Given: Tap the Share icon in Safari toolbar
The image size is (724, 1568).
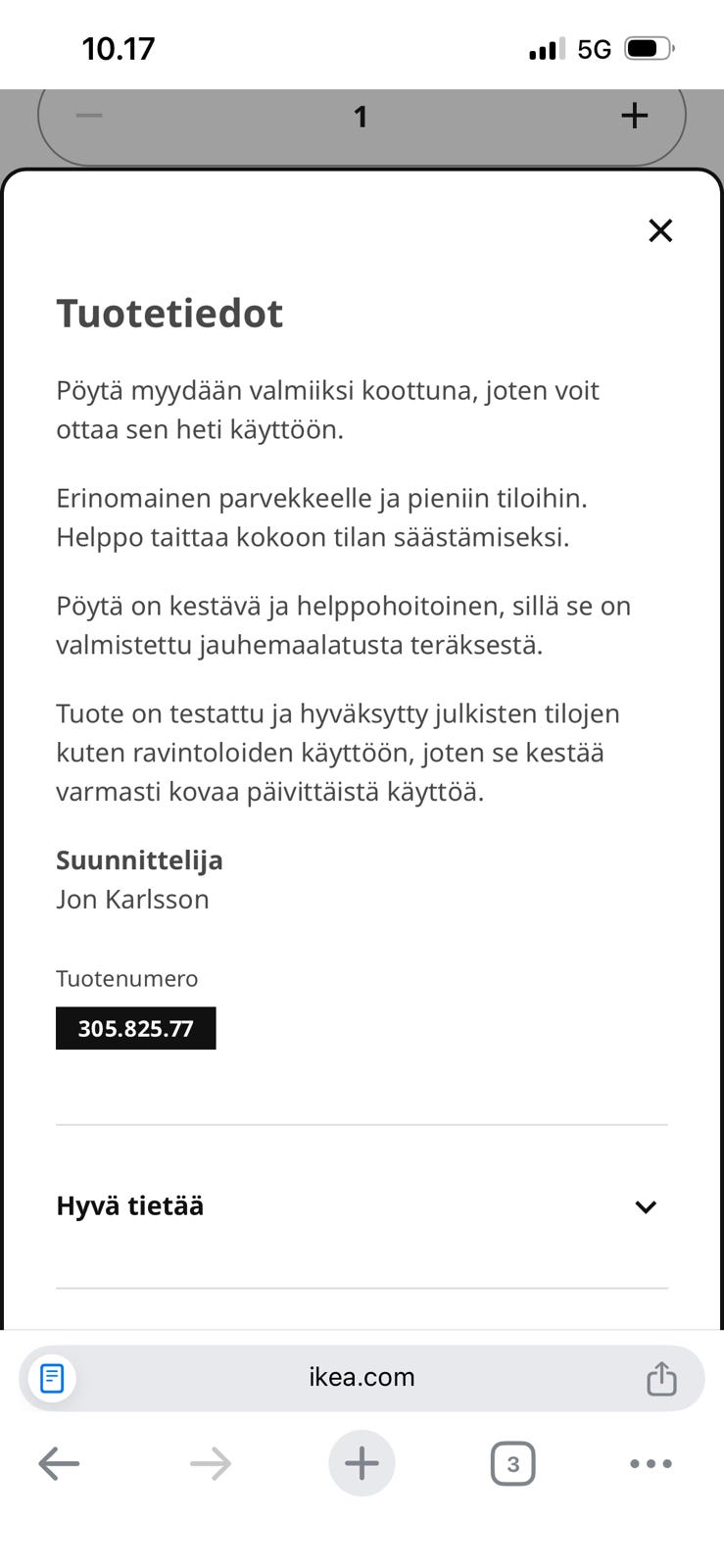Looking at the screenshot, I should click(x=662, y=1377).
